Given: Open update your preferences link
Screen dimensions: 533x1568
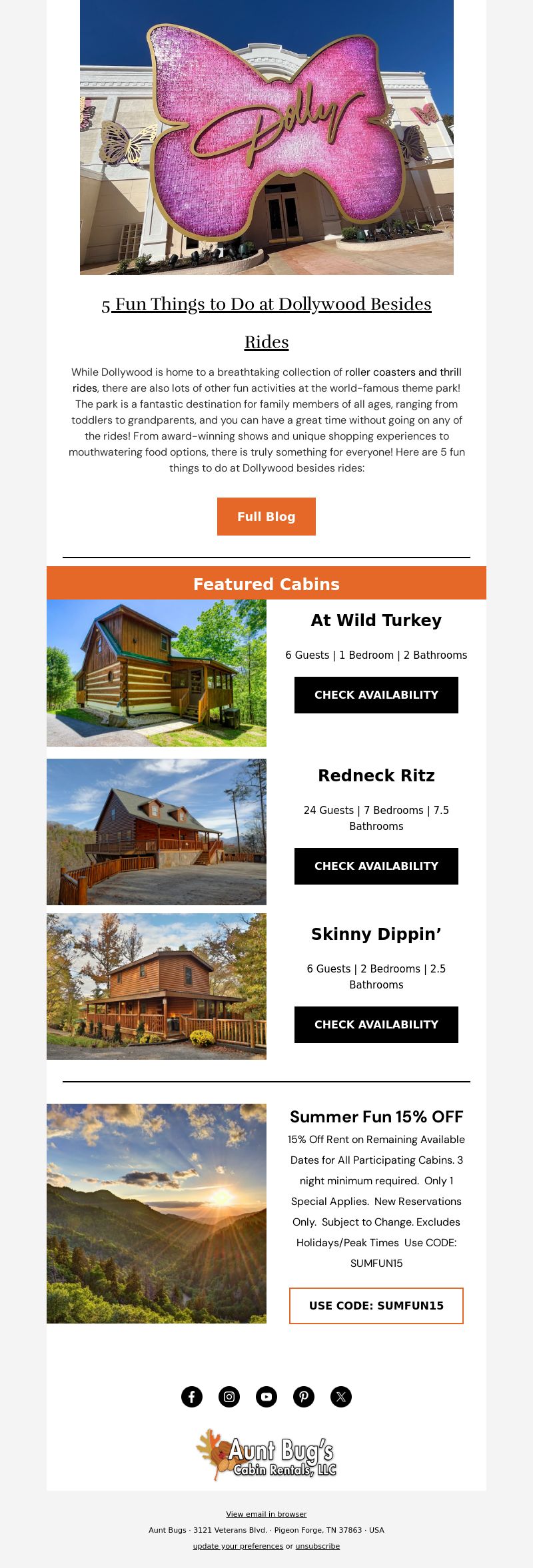Looking at the screenshot, I should click(238, 1546).
